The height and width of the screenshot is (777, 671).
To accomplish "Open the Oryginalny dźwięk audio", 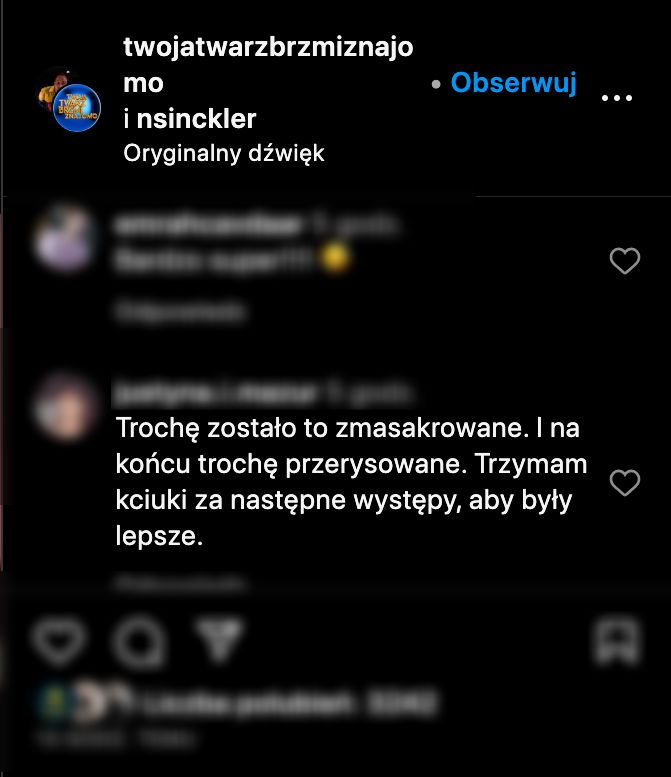I will [224, 154].
